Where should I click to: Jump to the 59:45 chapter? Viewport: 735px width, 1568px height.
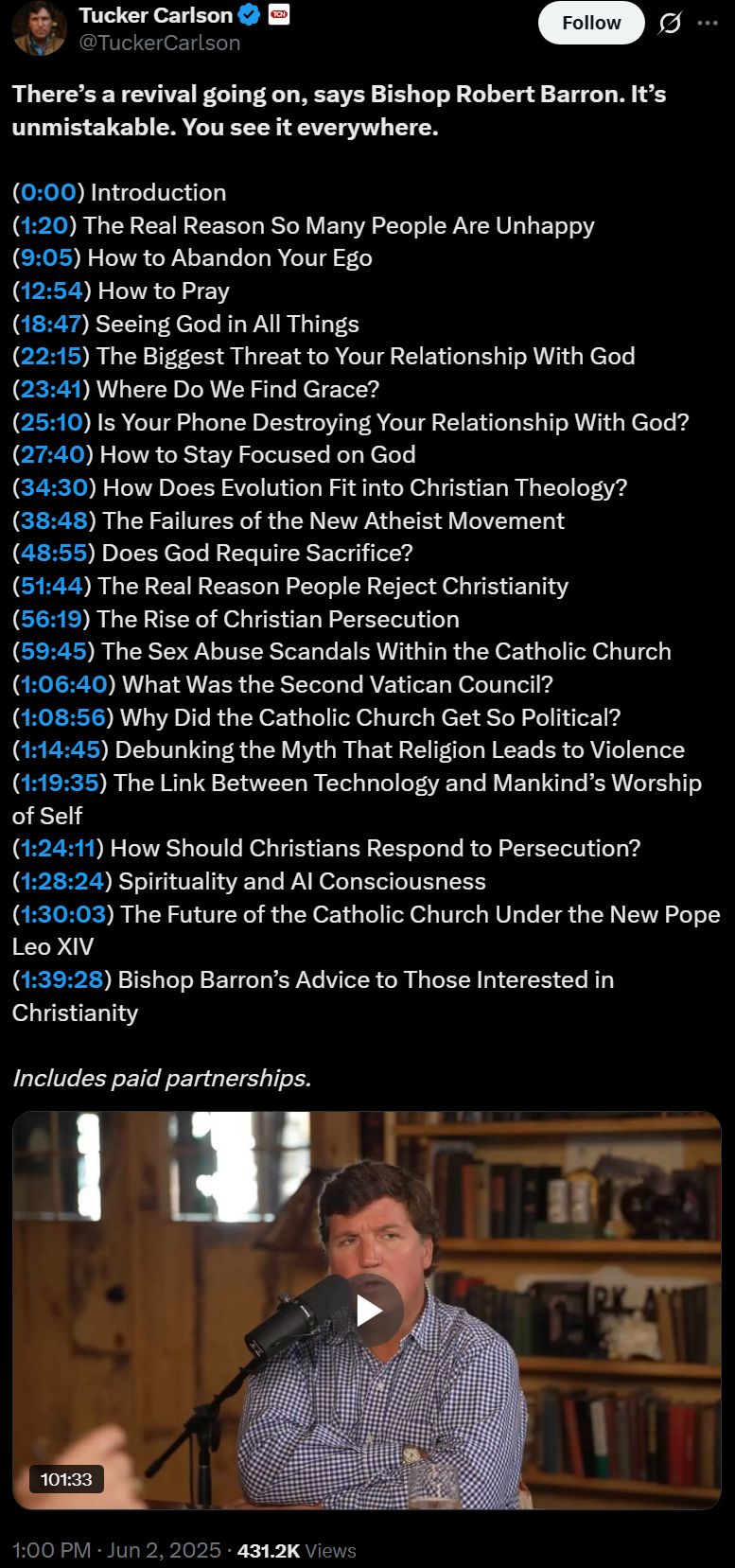pyautogui.click(x=54, y=651)
